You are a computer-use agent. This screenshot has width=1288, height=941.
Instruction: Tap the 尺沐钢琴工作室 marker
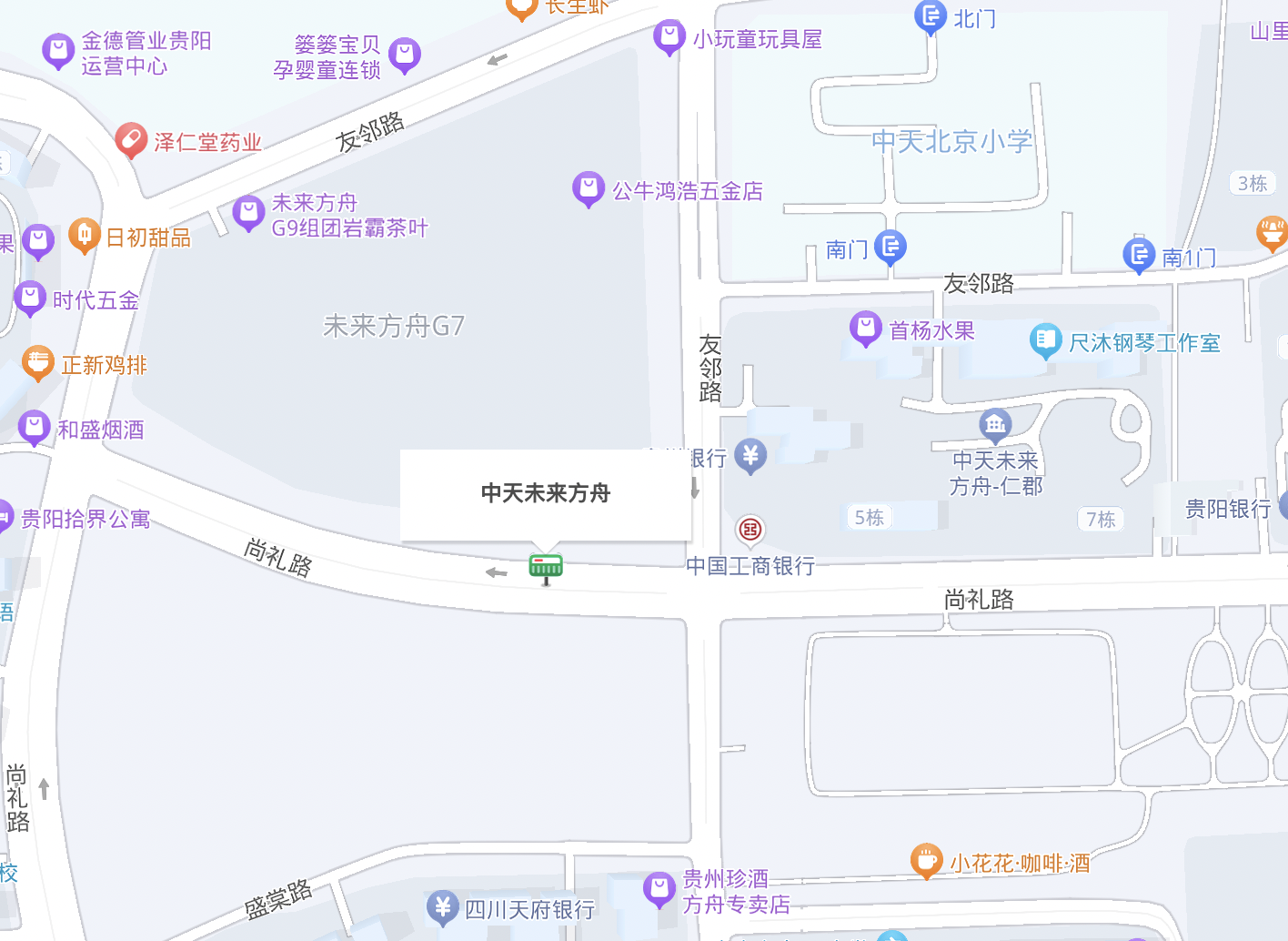[x=1046, y=340]
